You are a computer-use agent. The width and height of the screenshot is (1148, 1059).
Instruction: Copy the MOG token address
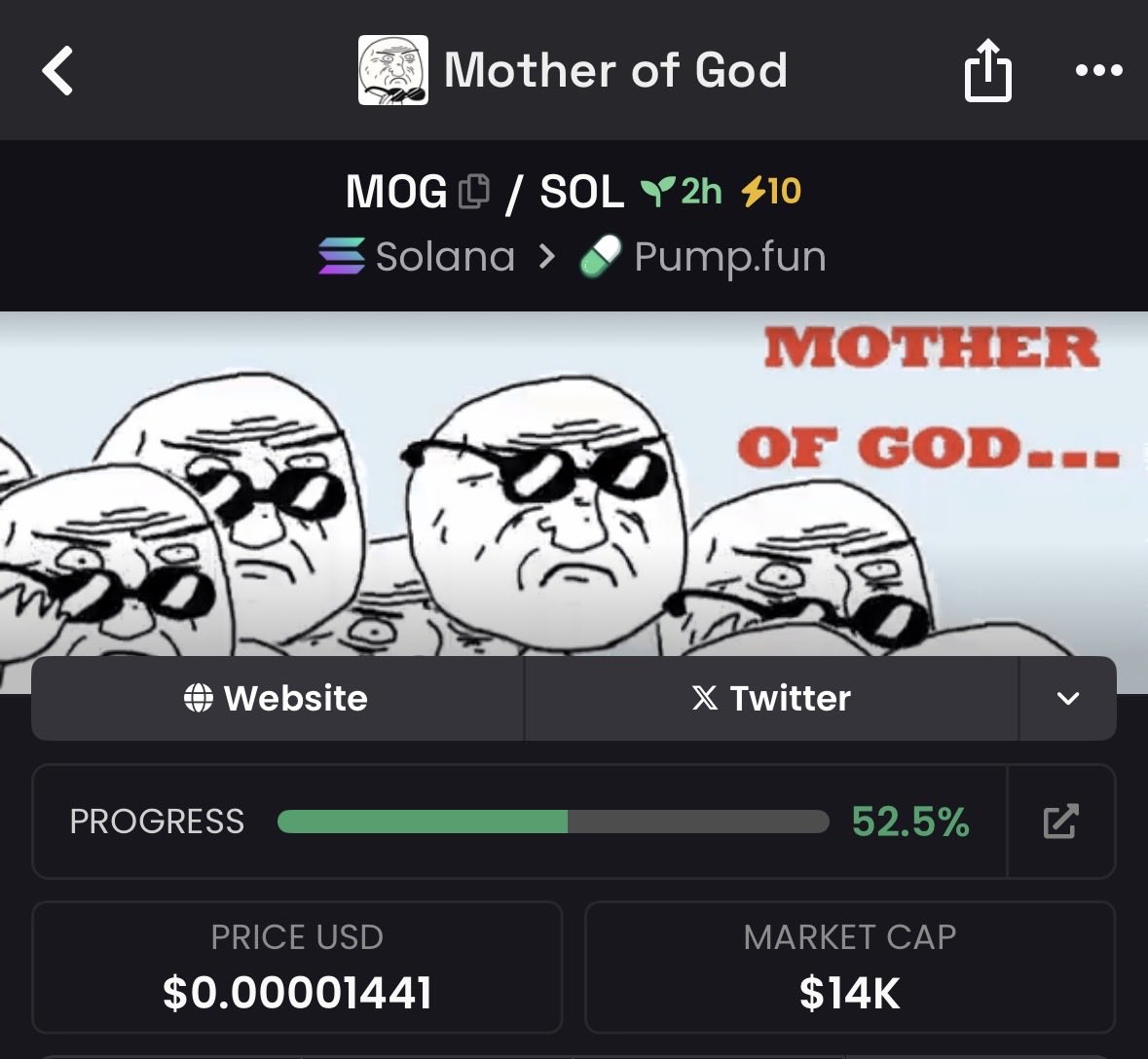coord(474,192)
